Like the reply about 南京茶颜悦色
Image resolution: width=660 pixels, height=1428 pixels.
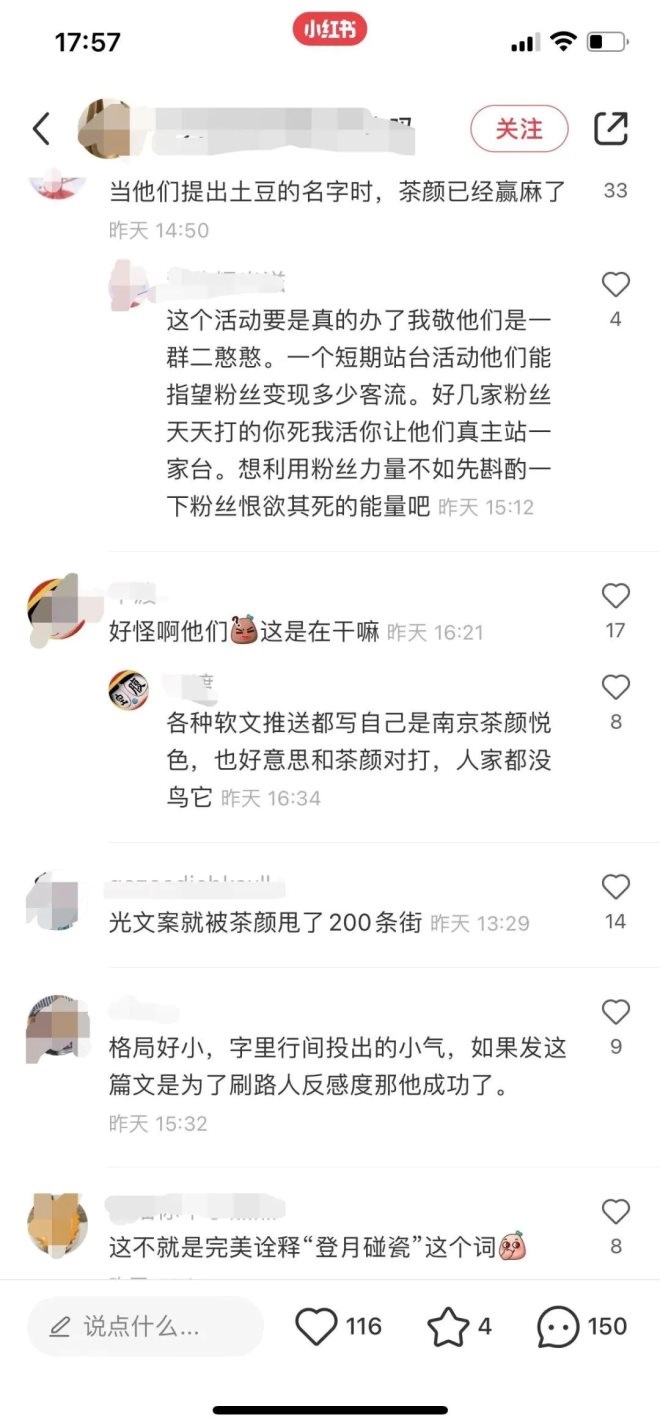coord(615,688)
